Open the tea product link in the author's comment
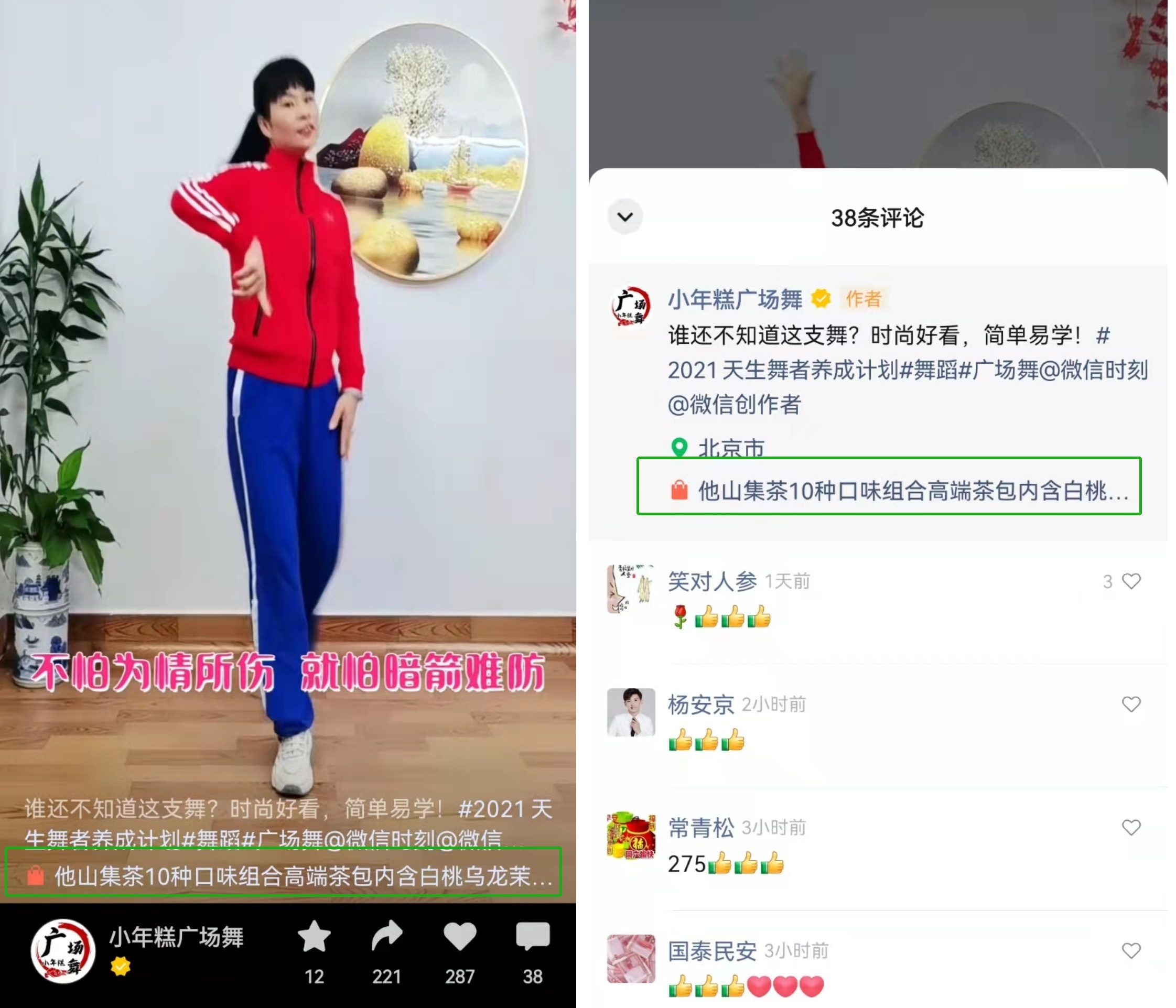The image size is (1176, 1008). pyautogui.click(x=889, y=490)
